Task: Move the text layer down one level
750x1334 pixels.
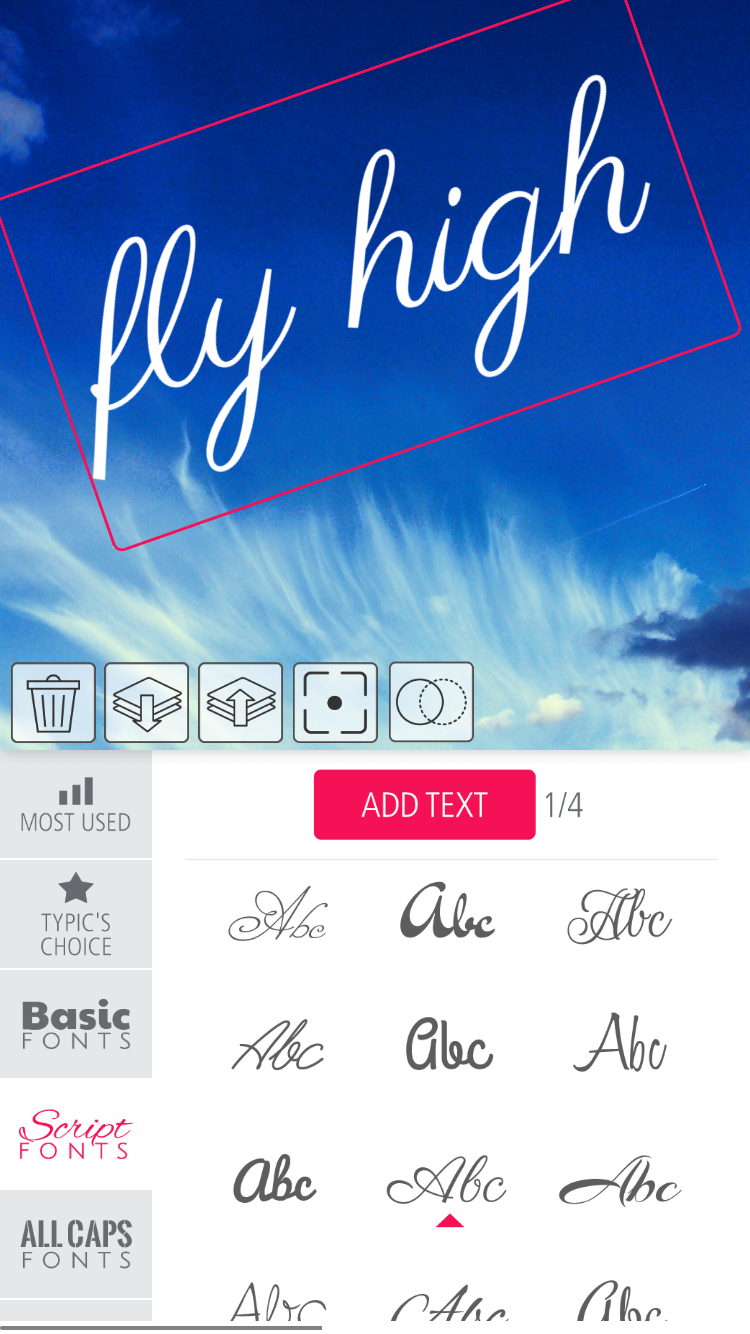Action: 147,702
